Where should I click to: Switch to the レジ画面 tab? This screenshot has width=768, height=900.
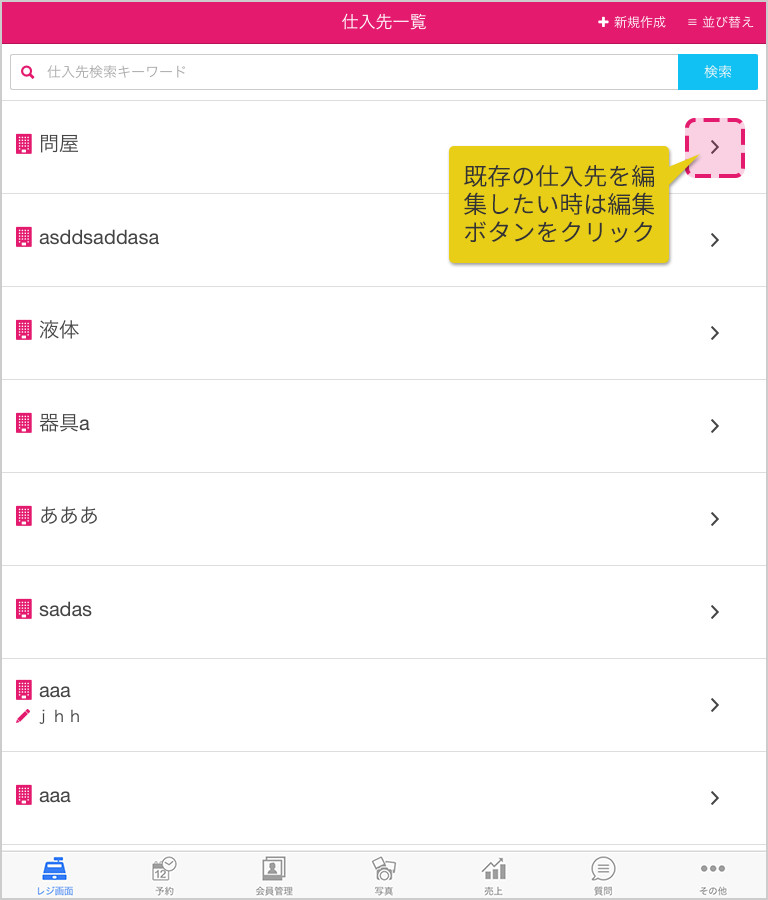pos(55,875)
